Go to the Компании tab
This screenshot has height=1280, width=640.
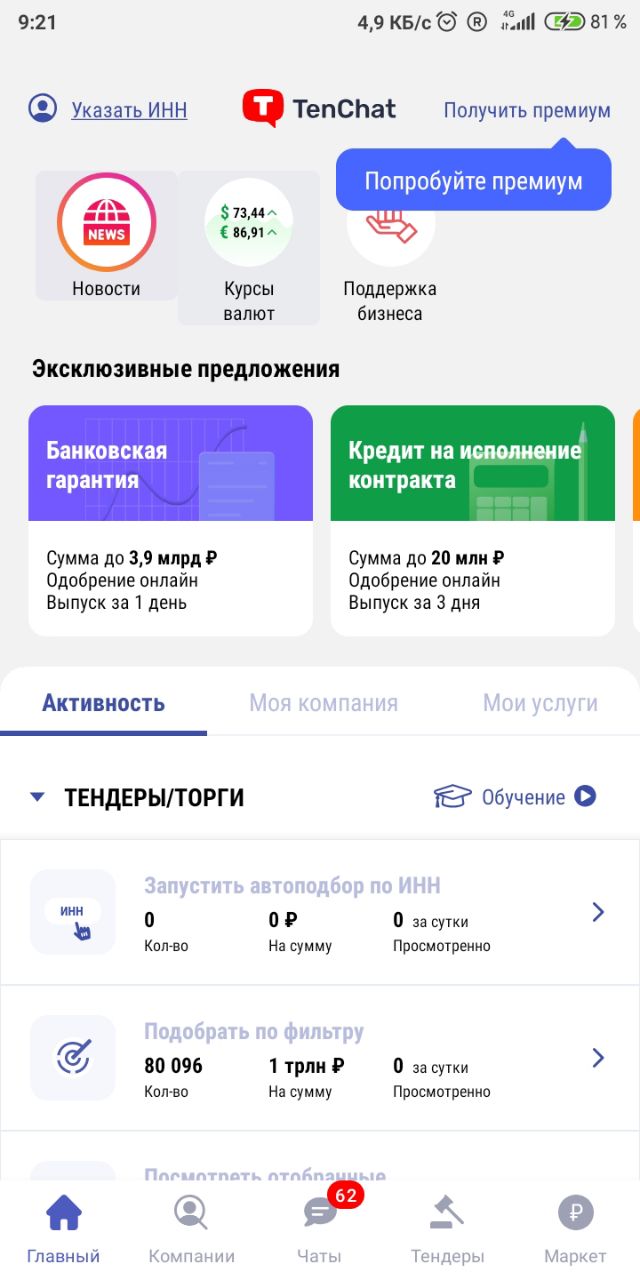[x=191, y=1228]
